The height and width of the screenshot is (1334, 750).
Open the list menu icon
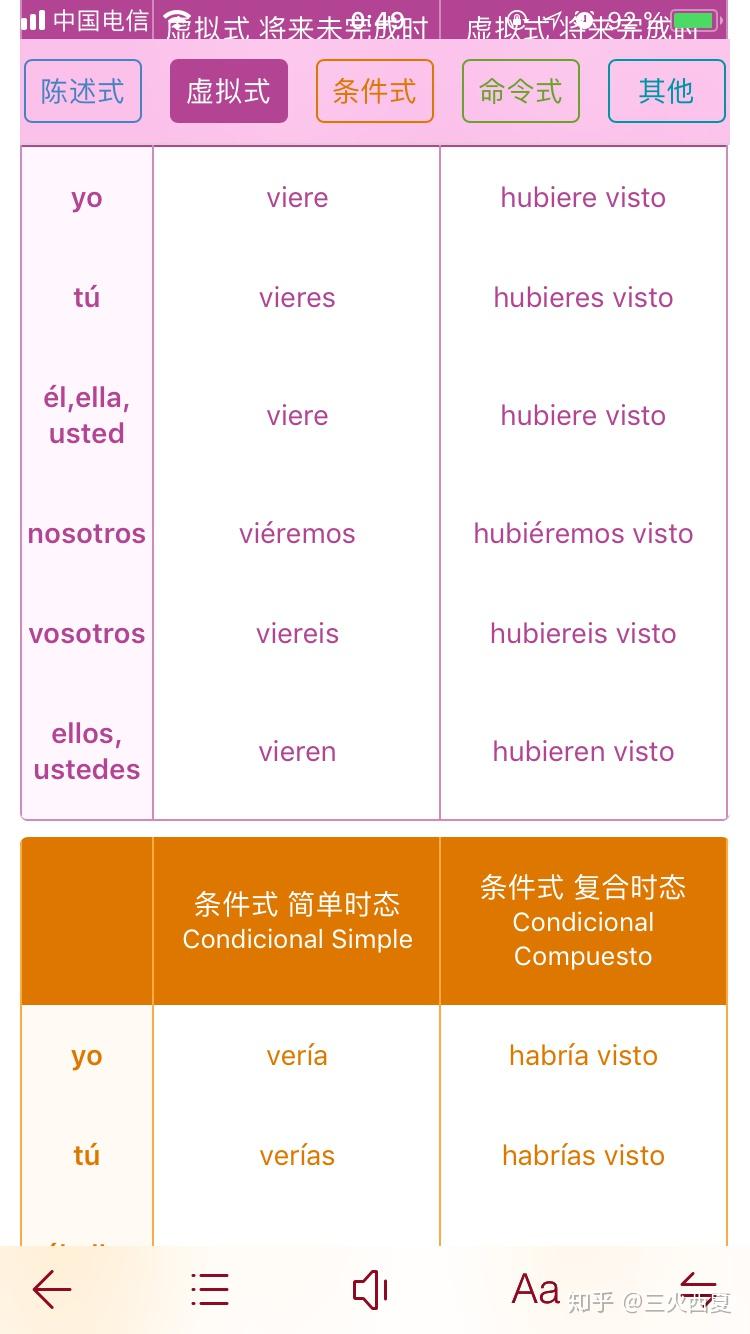pyautogui.click(x=210, y=1290)
